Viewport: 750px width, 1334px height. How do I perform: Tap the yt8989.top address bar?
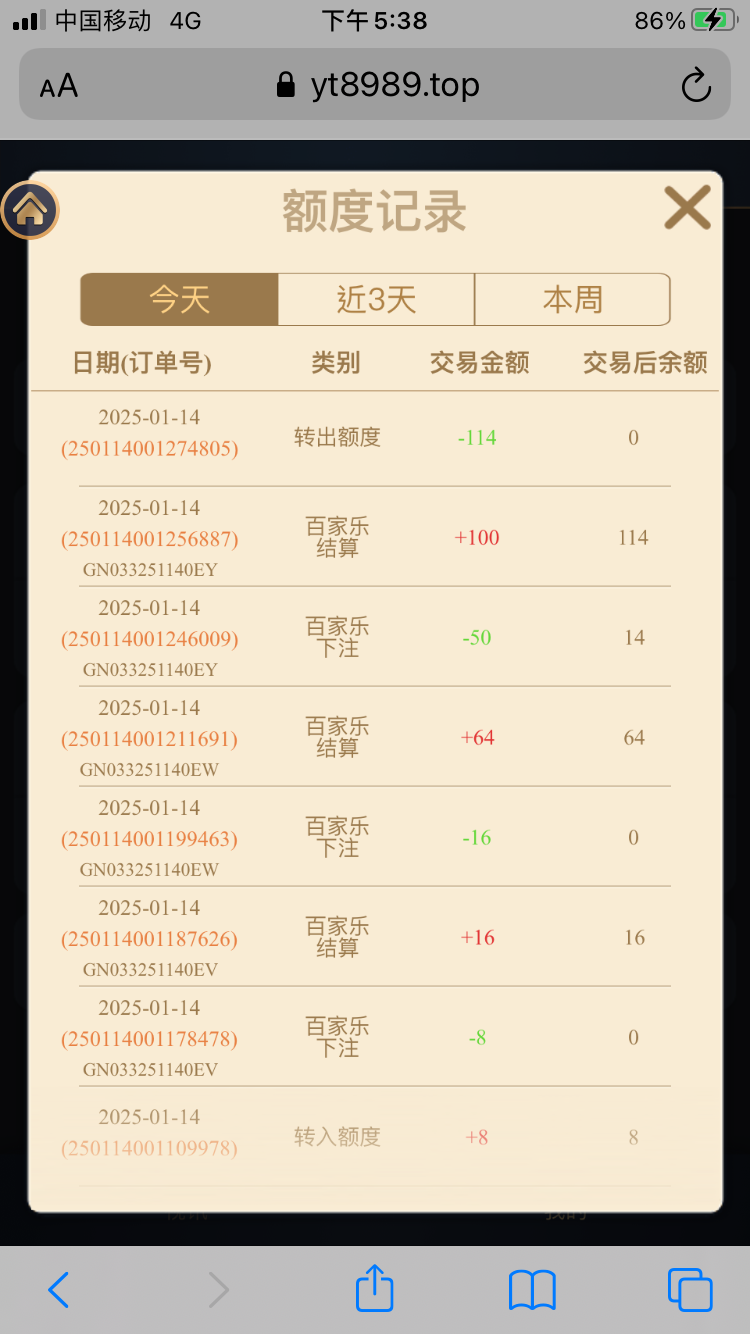tap(378, 85)
